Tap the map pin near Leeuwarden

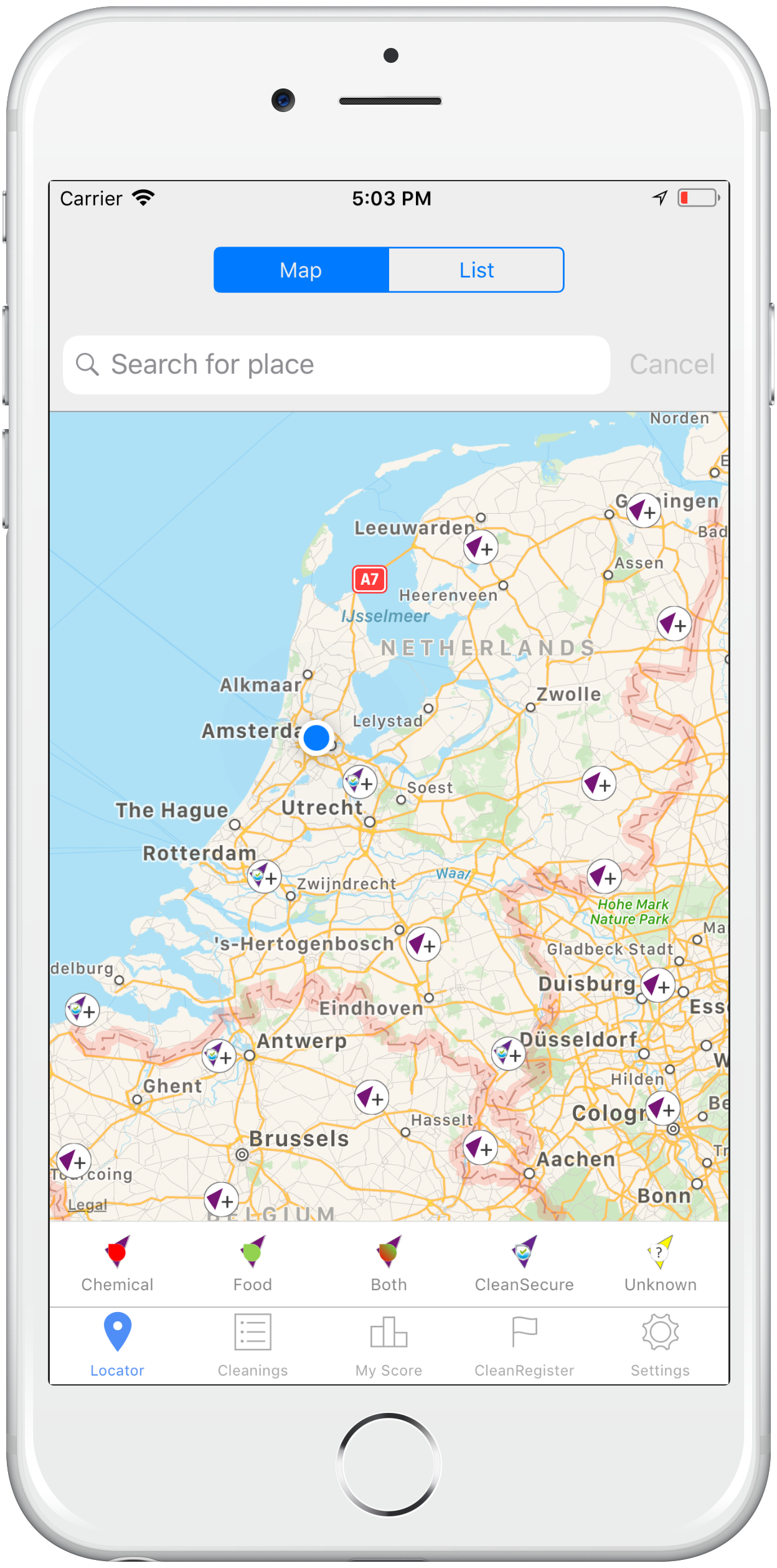coord(480,547)
